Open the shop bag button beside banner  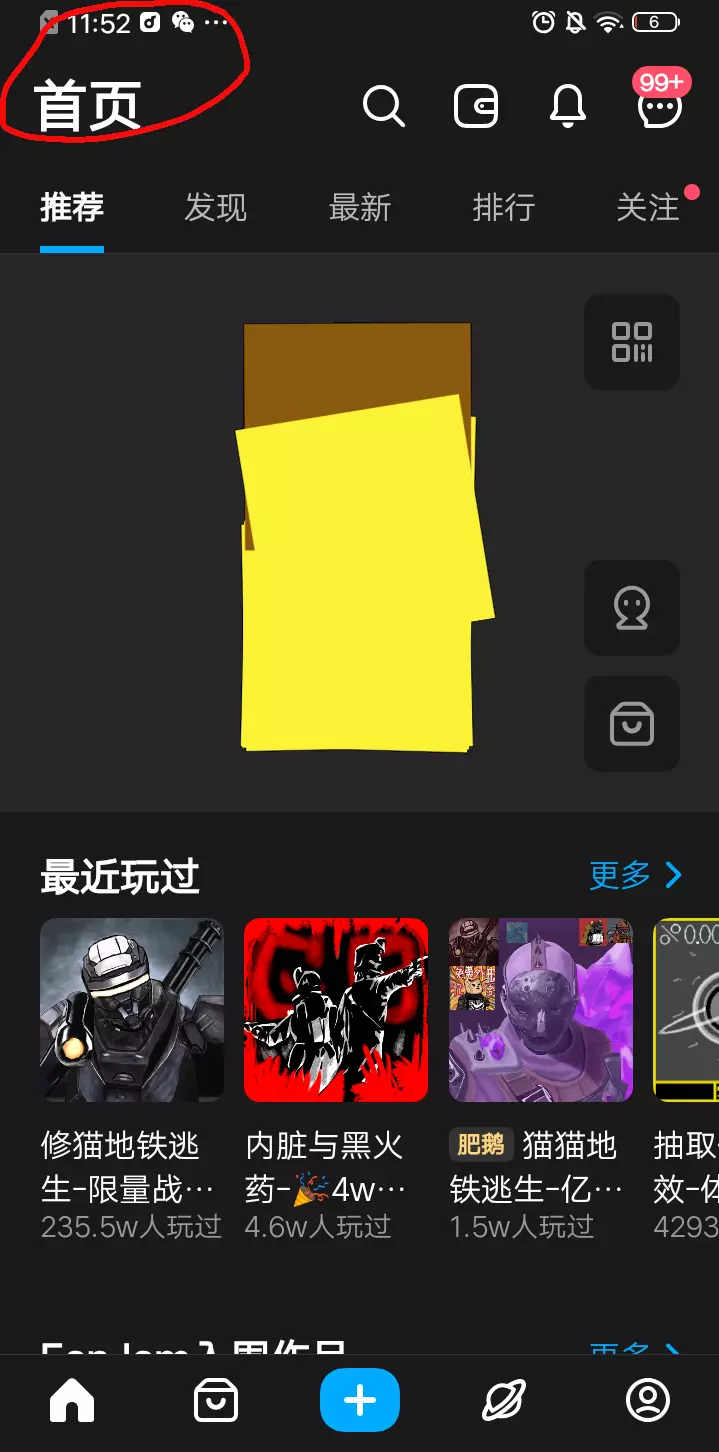[632, 724]
